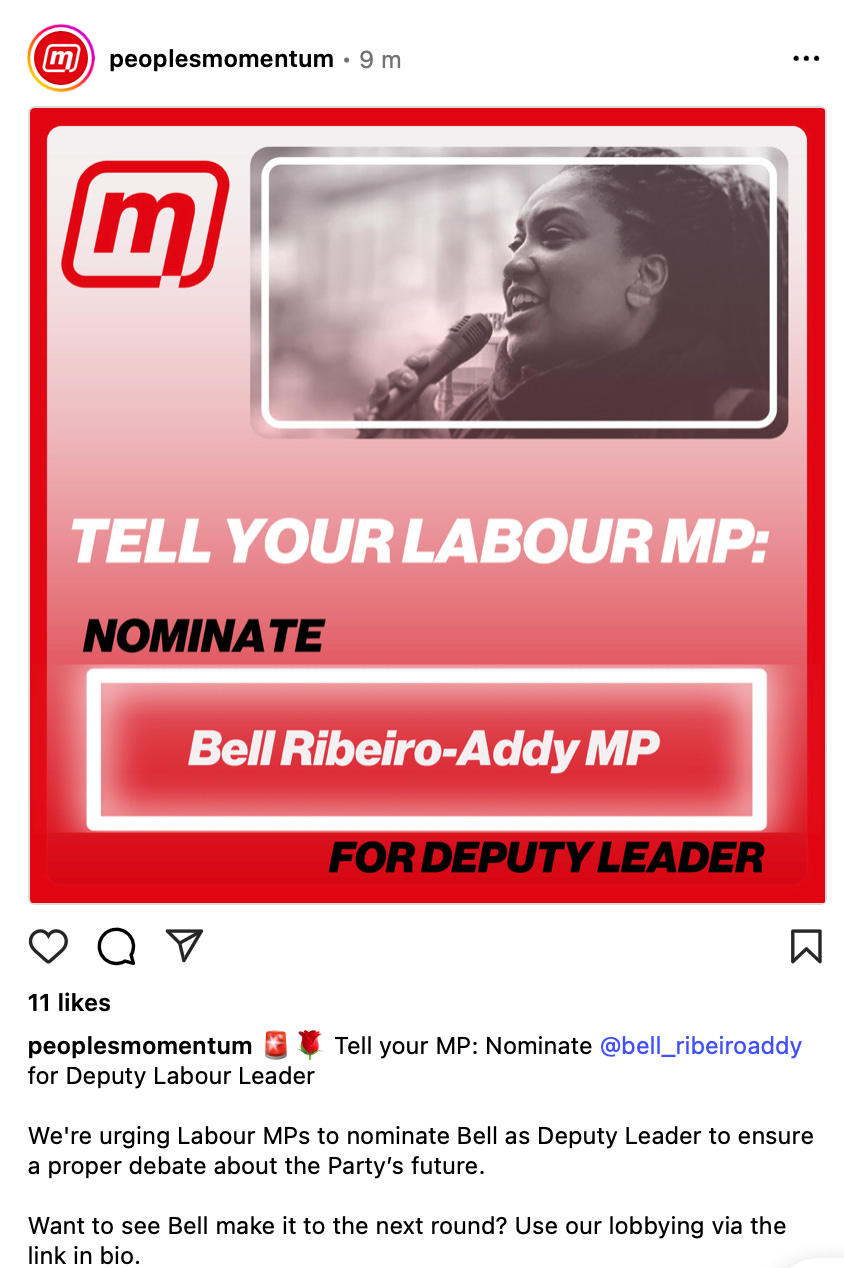Bookmark this post to saved items
This screenshot has width=844, height=1268.
pos(805,946)
